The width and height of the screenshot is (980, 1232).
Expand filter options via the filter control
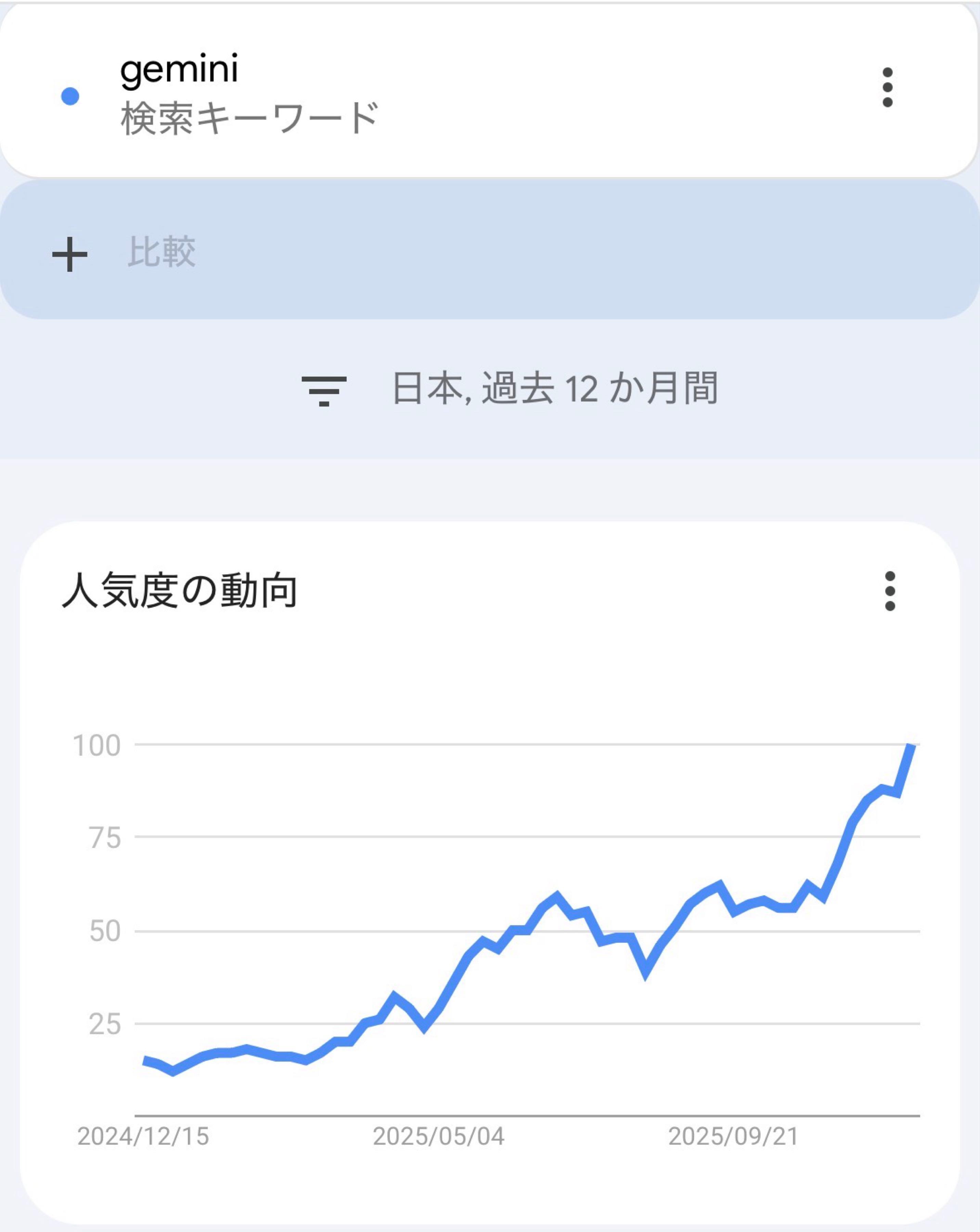click(324, 391)
